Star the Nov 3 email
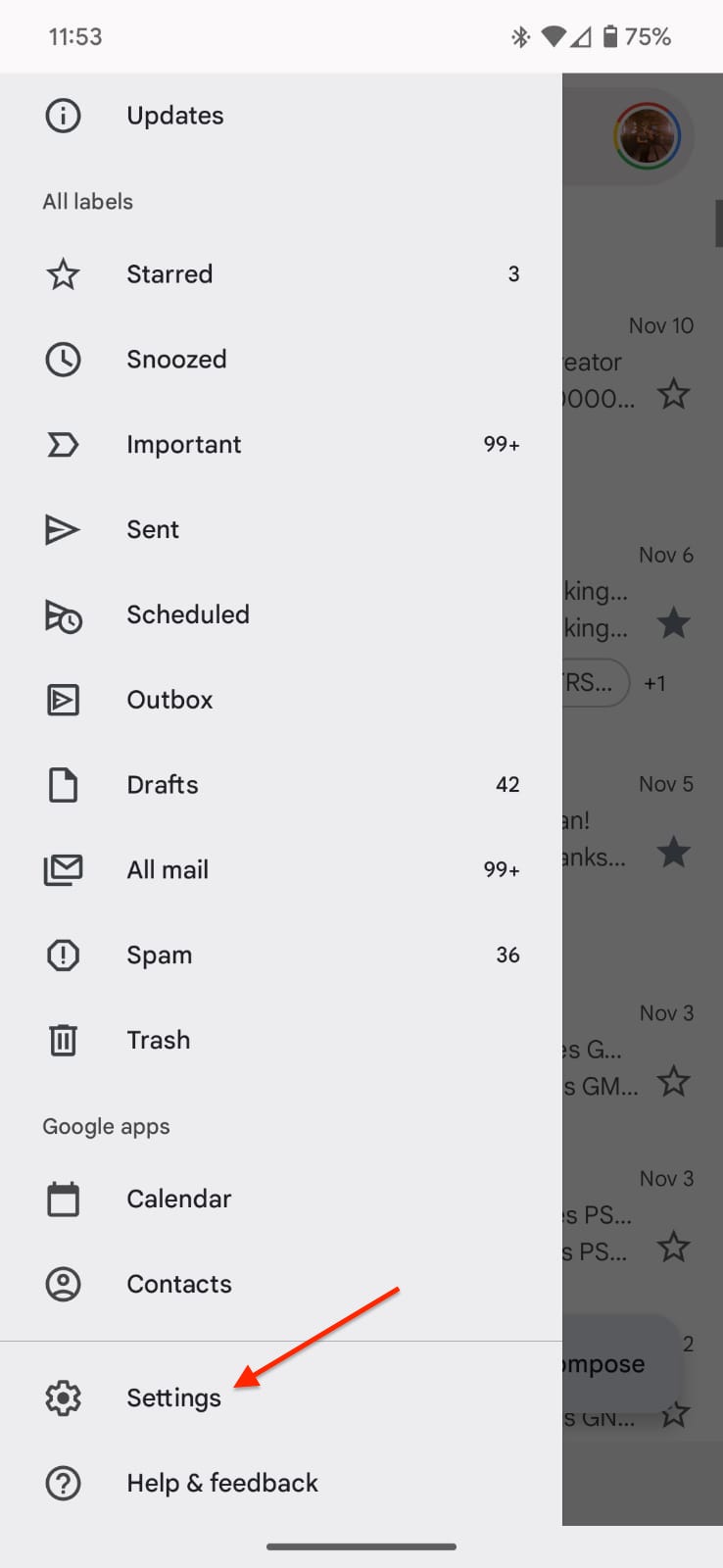 [x=674, y=1081]
